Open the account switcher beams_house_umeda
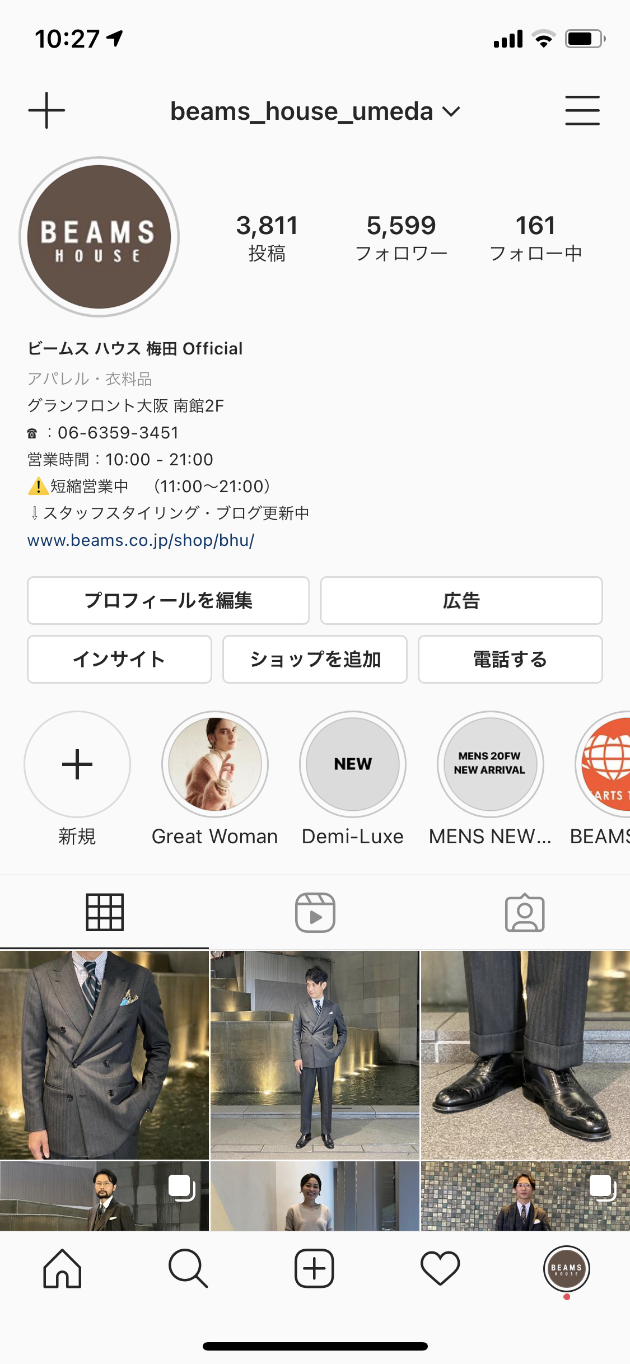This screenshot has height=1364, width=630. tap(314, 111)
